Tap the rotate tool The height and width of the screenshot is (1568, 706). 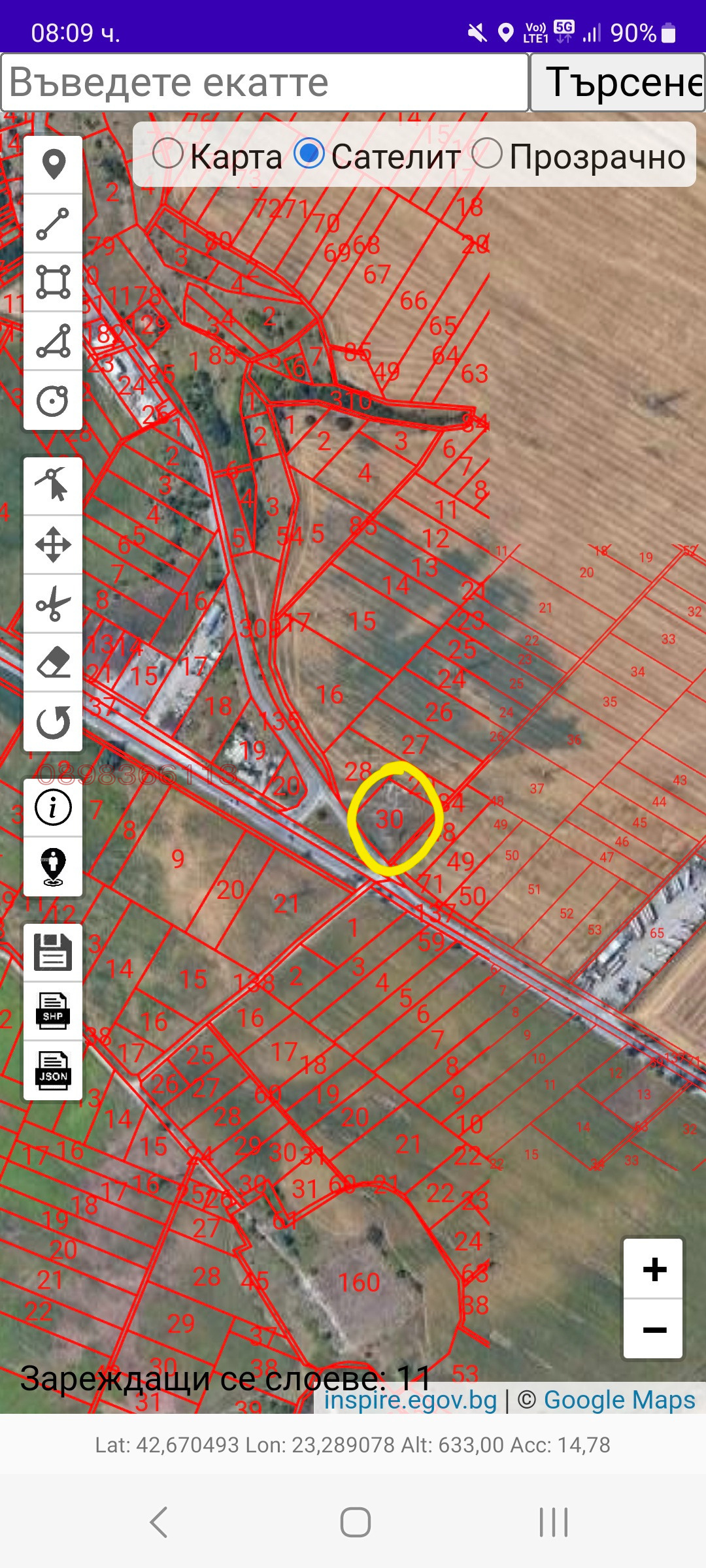pos(53,722)
